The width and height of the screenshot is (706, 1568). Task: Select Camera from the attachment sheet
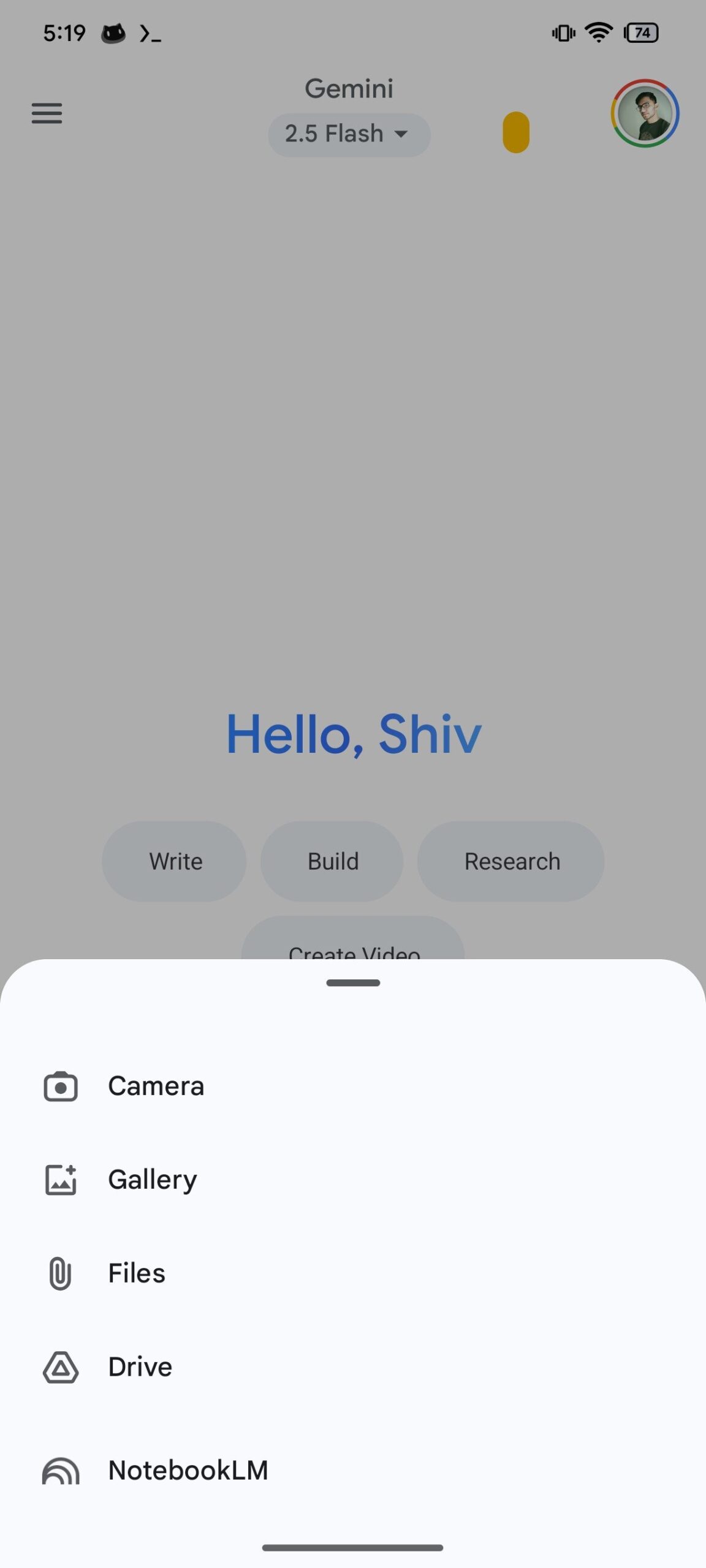click(x=156, y=1087)
